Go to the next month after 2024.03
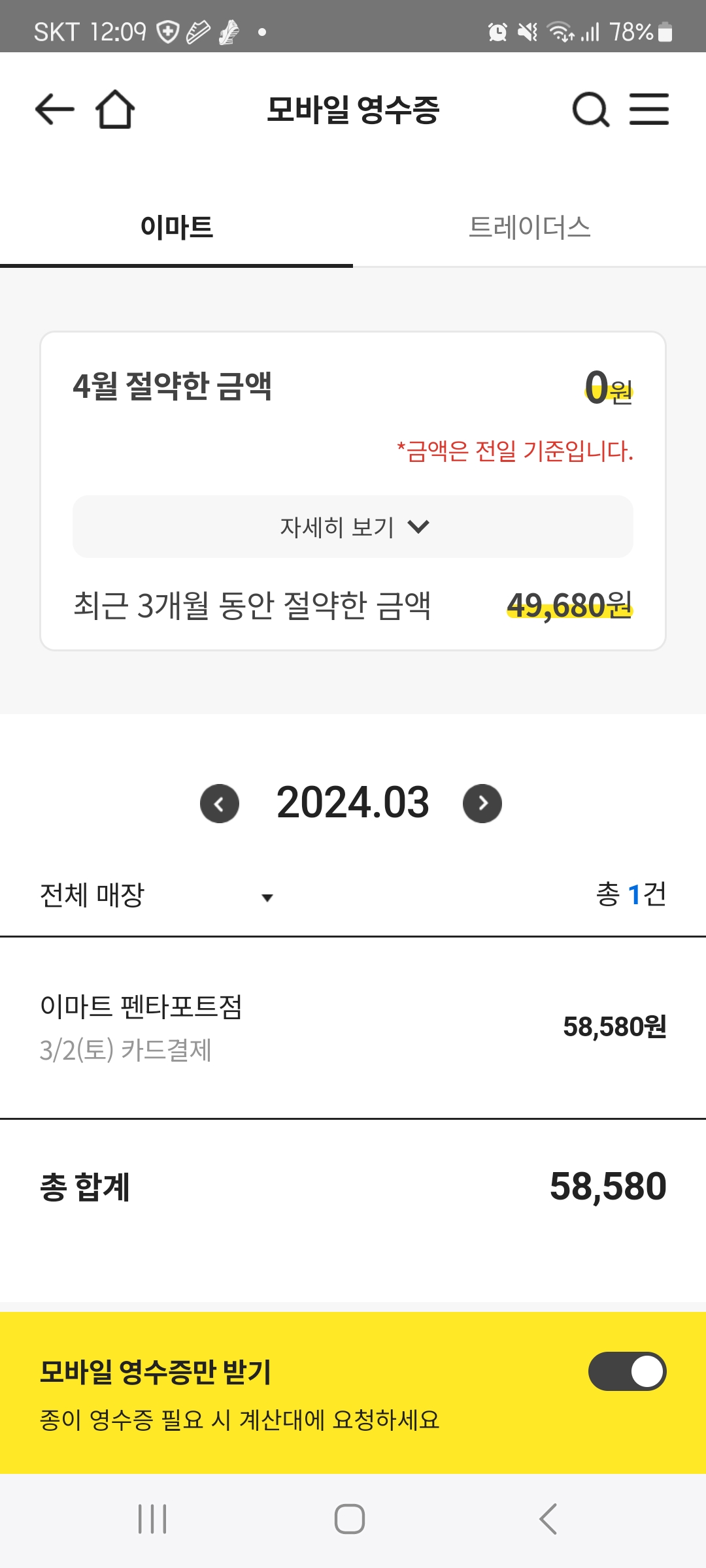Image resolution: width=706 pixels, height=1568 pixels. (x=482, y=804)
